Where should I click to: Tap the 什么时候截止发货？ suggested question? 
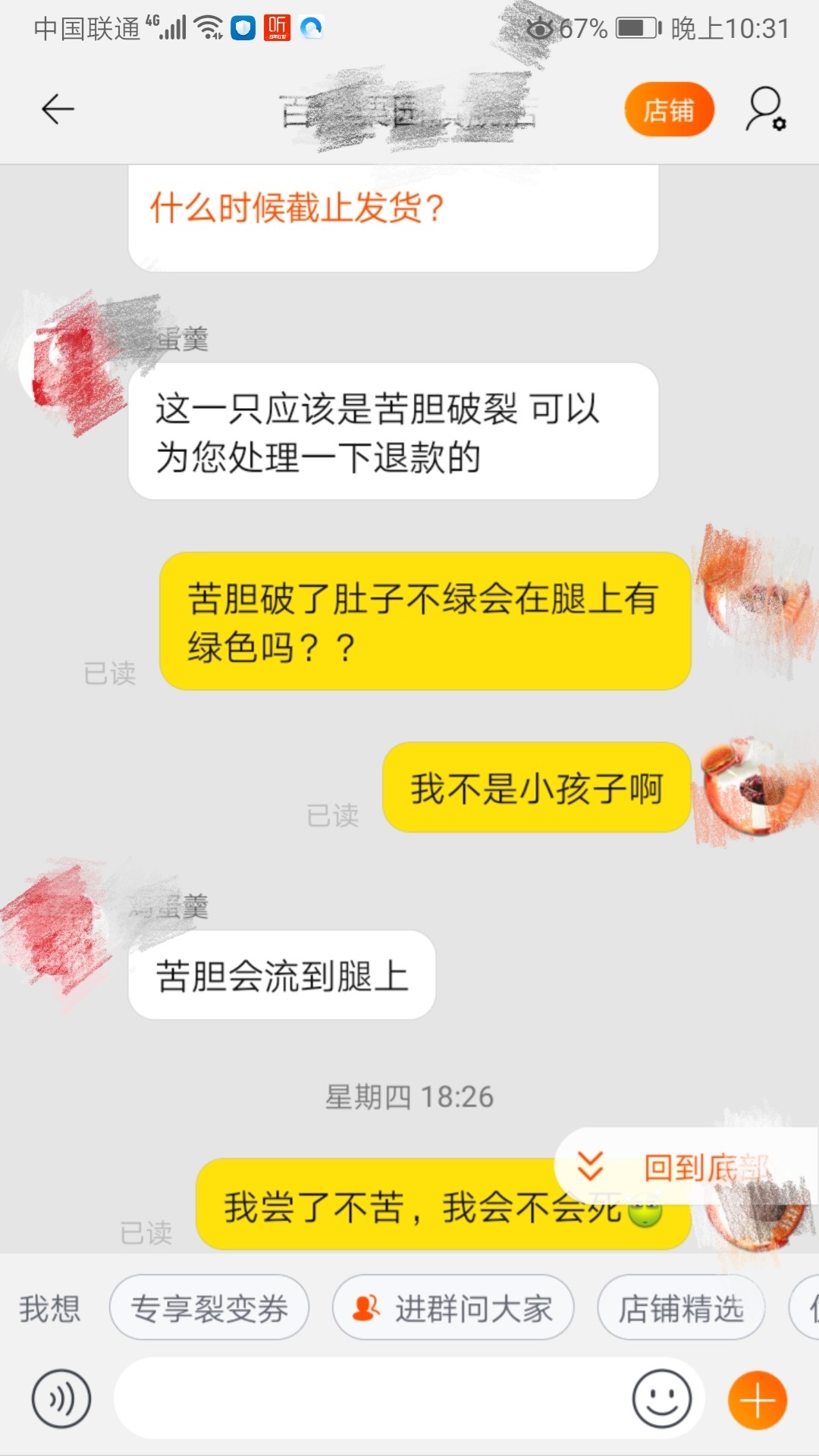click(297, 208)
